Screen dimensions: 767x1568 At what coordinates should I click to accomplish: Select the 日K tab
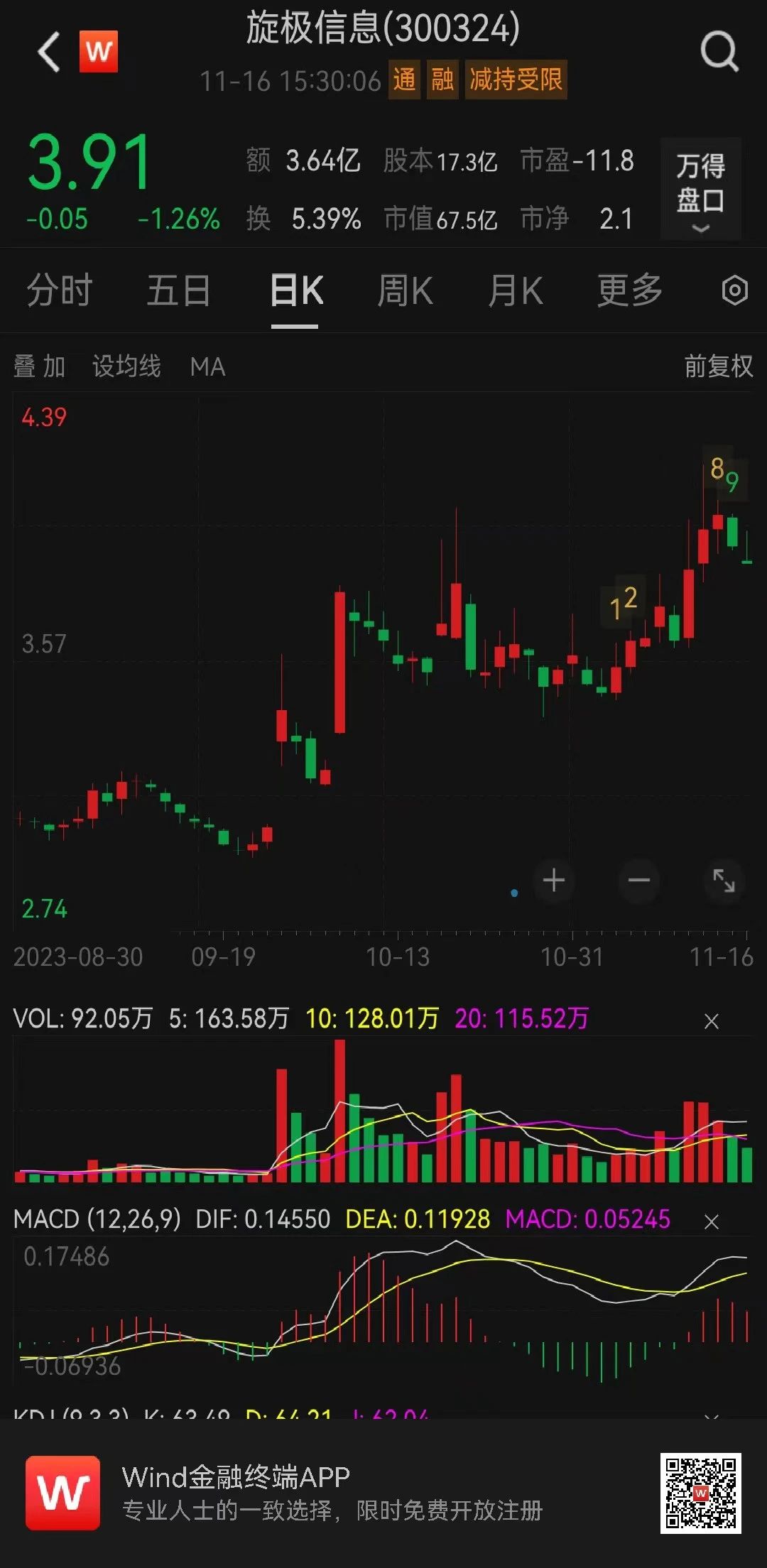(x=296, y=290)
